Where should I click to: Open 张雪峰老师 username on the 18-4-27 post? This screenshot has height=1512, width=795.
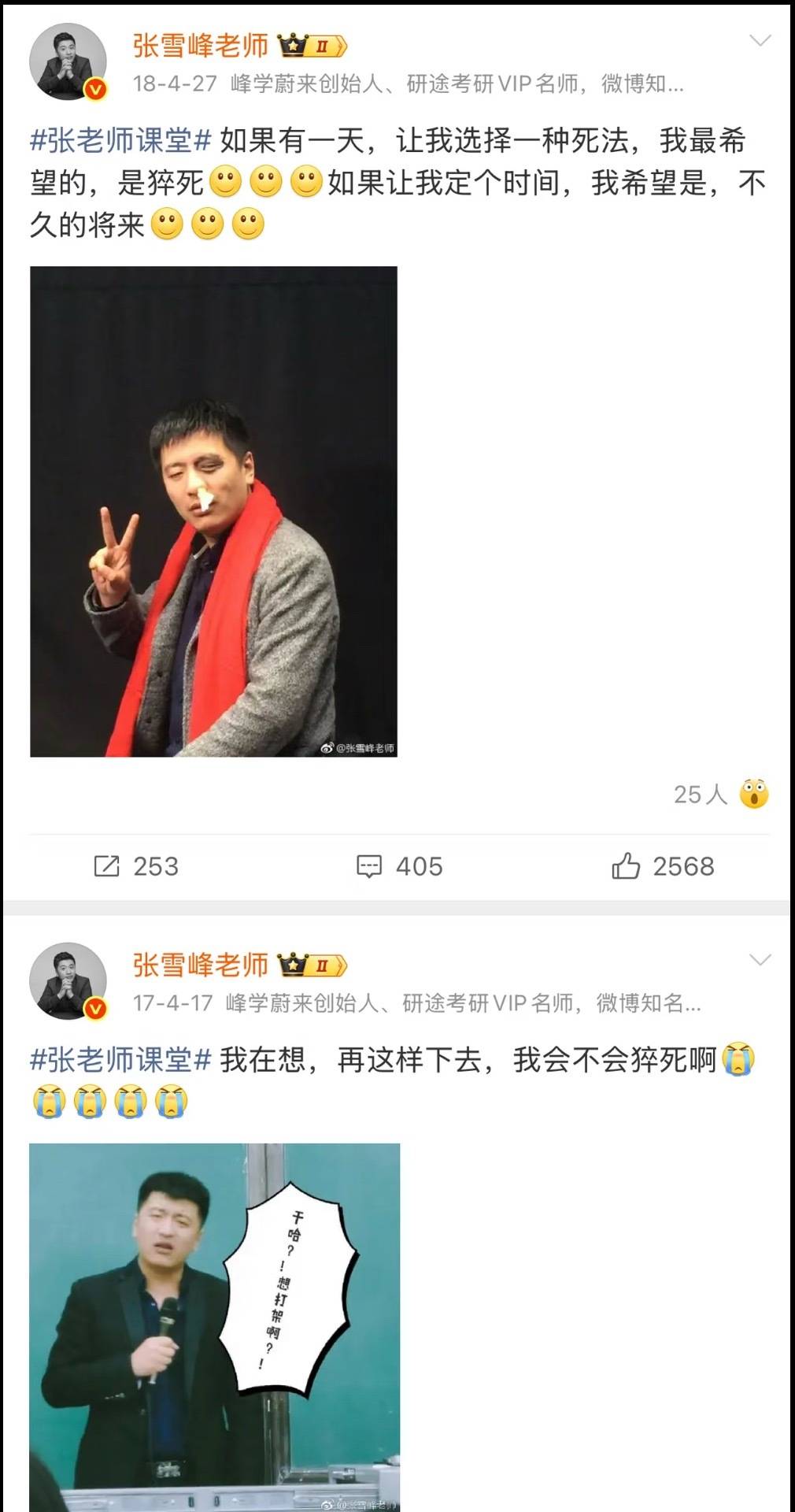[x=201, y=46]
